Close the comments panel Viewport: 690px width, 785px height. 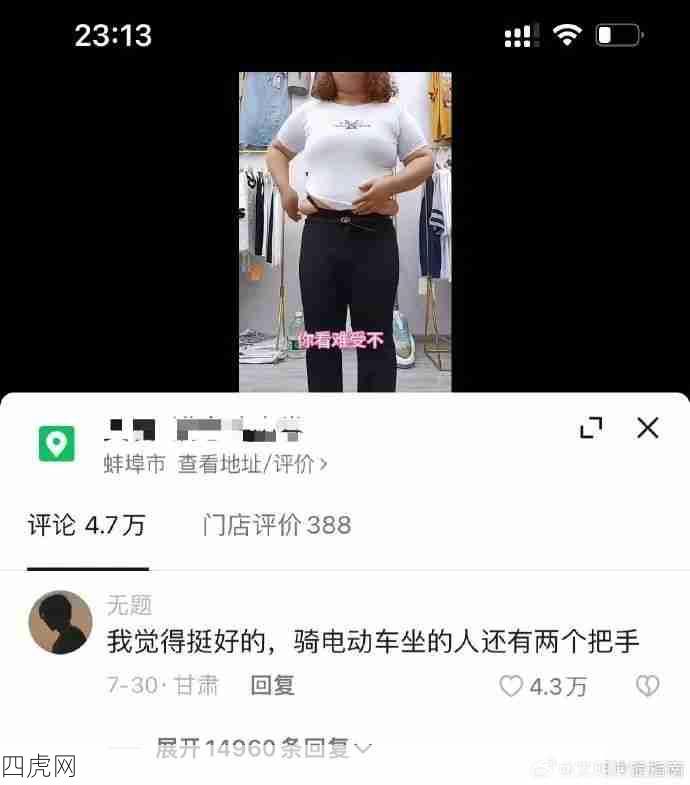point(648,428)
